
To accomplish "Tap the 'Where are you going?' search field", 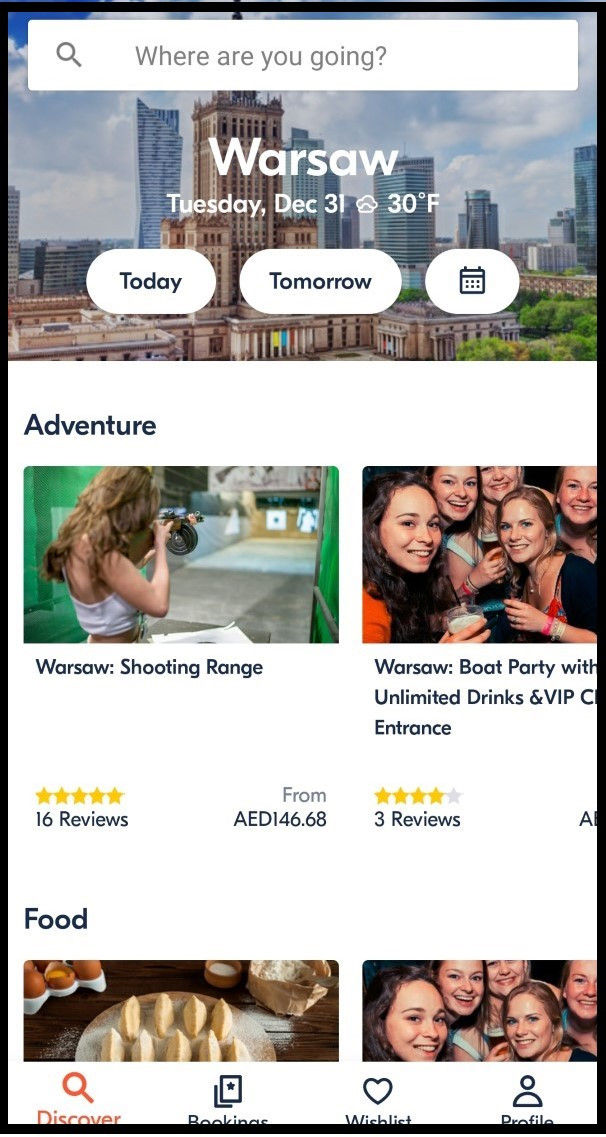I will point(302,56).
